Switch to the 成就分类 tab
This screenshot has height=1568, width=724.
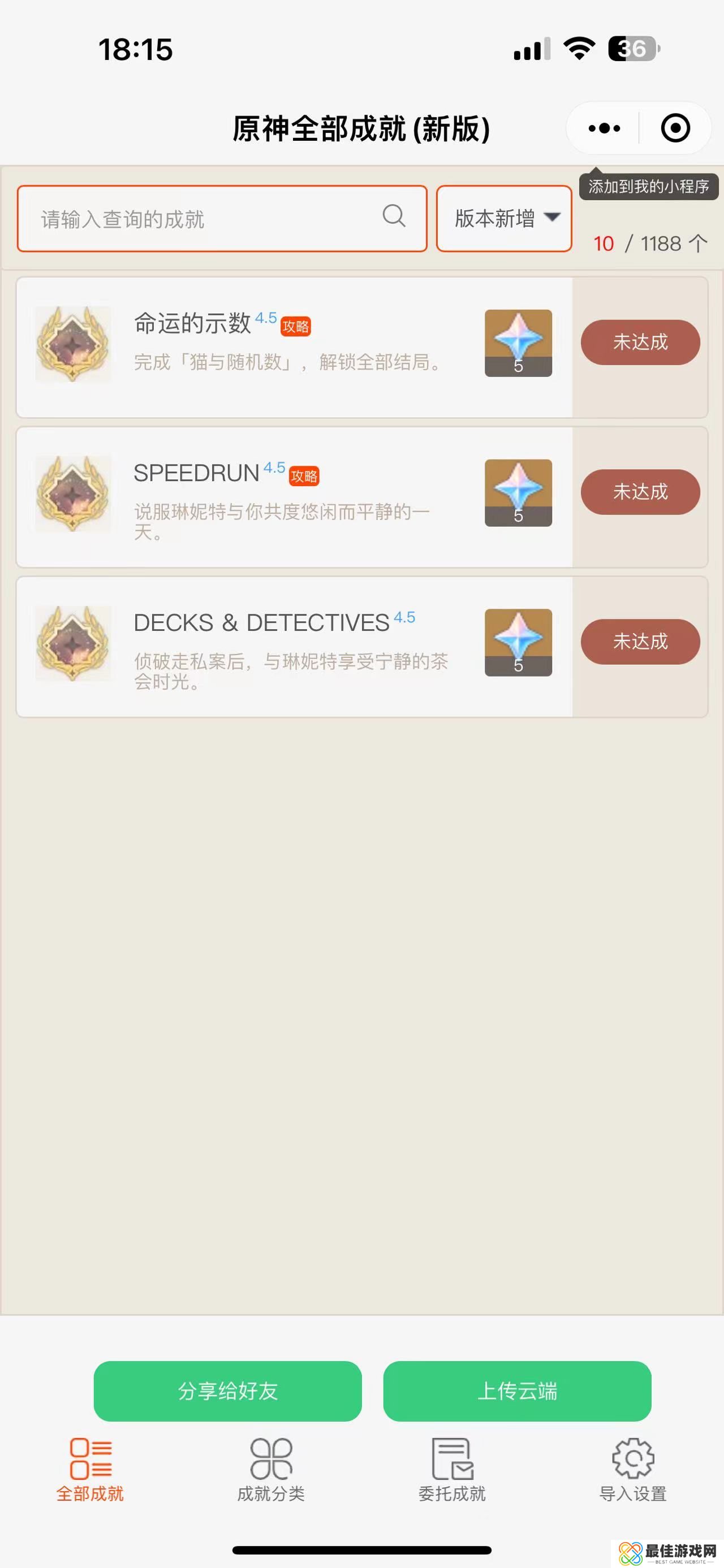(271, 1470)
